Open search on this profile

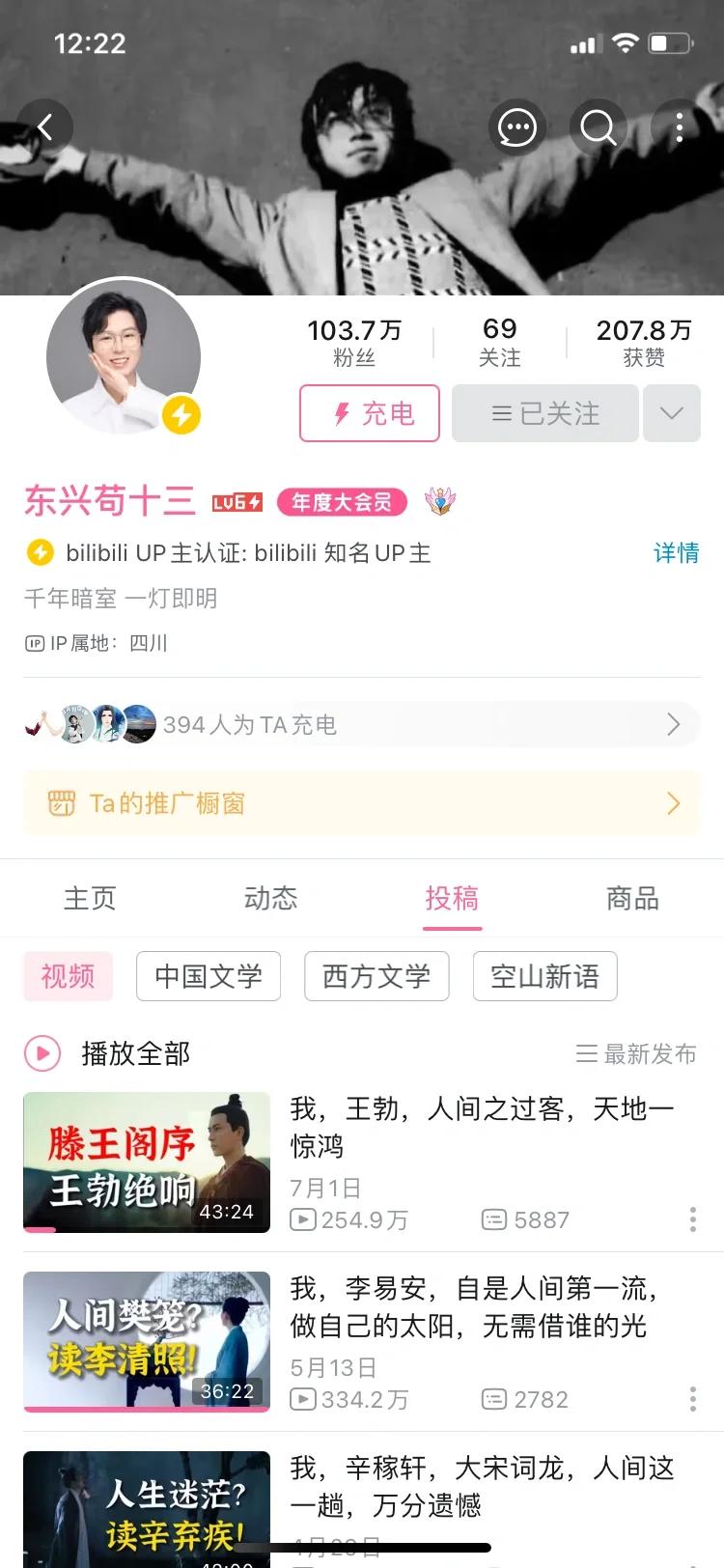pyautogui.click(x=598, y=126)
